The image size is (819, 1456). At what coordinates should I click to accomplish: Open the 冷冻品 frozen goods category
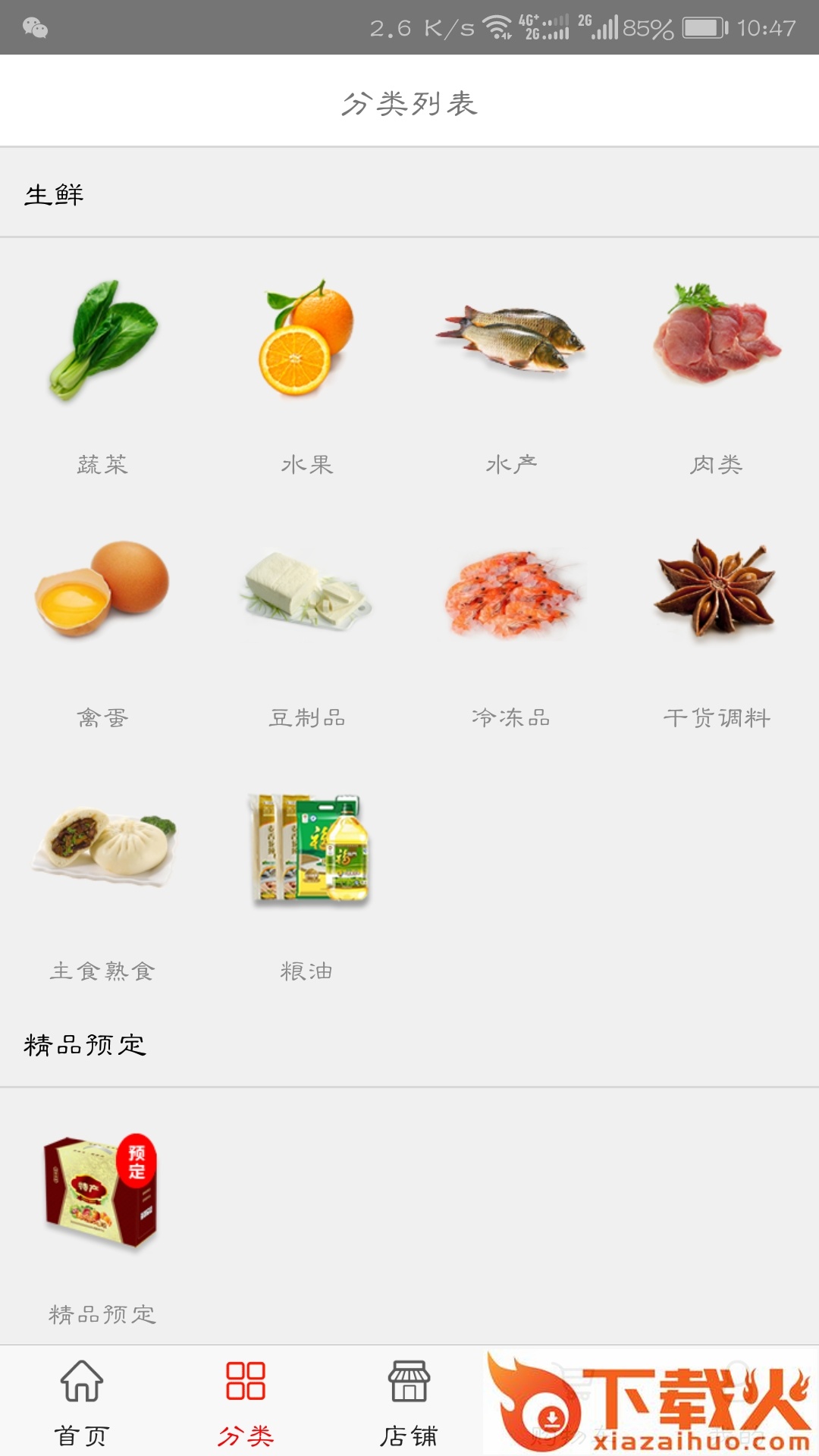[512, 595]
